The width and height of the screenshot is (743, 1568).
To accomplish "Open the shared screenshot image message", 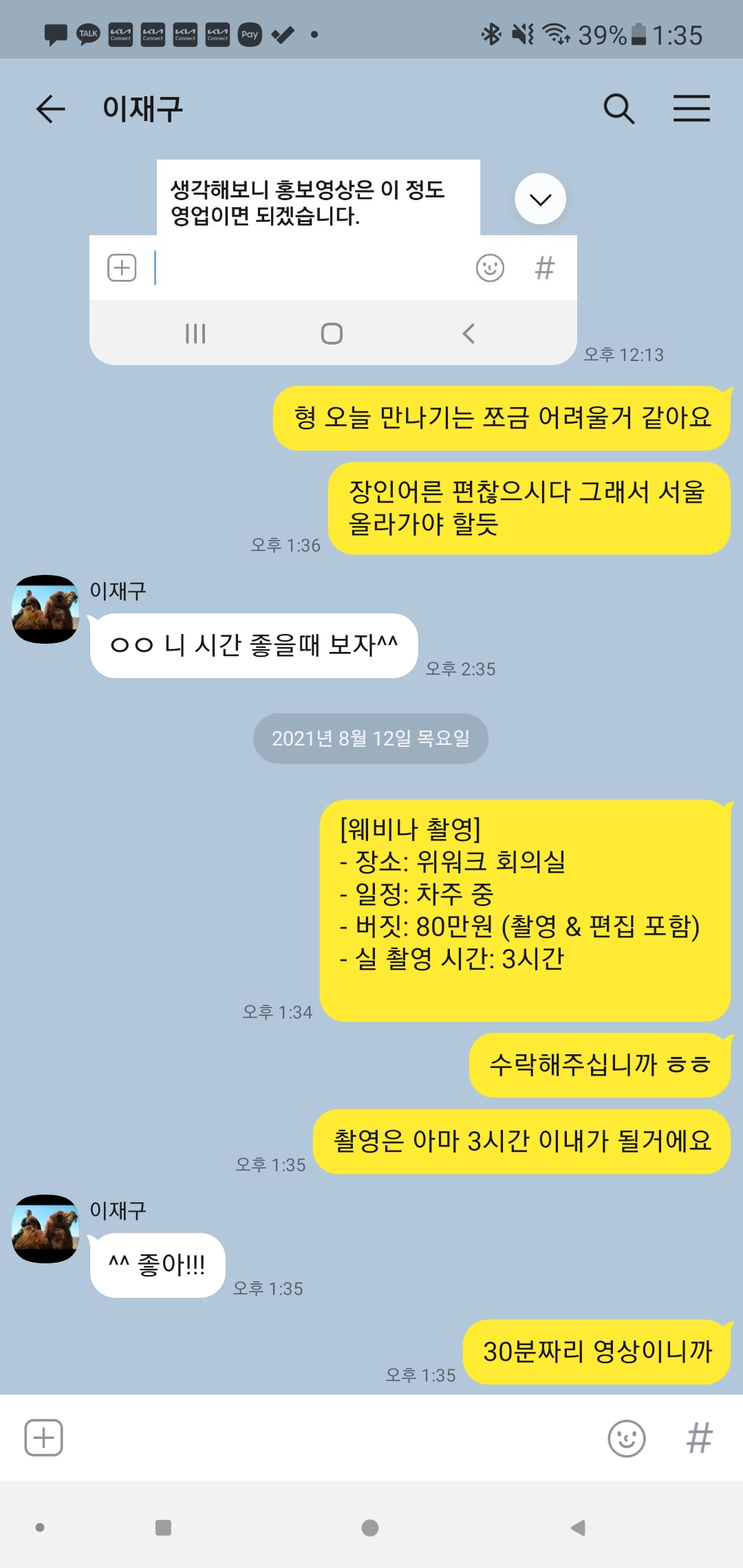I will point(333,261).
